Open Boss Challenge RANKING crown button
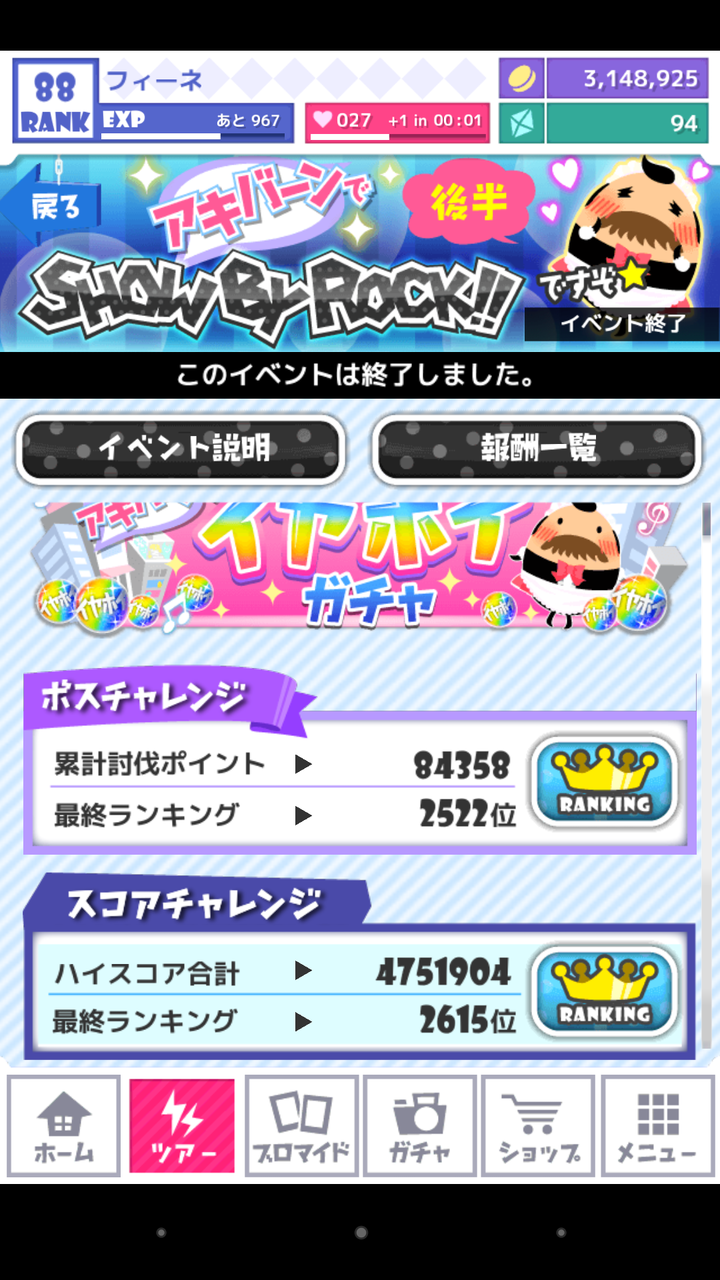Screen dimensions: 720x1280 tap(604, 784)
